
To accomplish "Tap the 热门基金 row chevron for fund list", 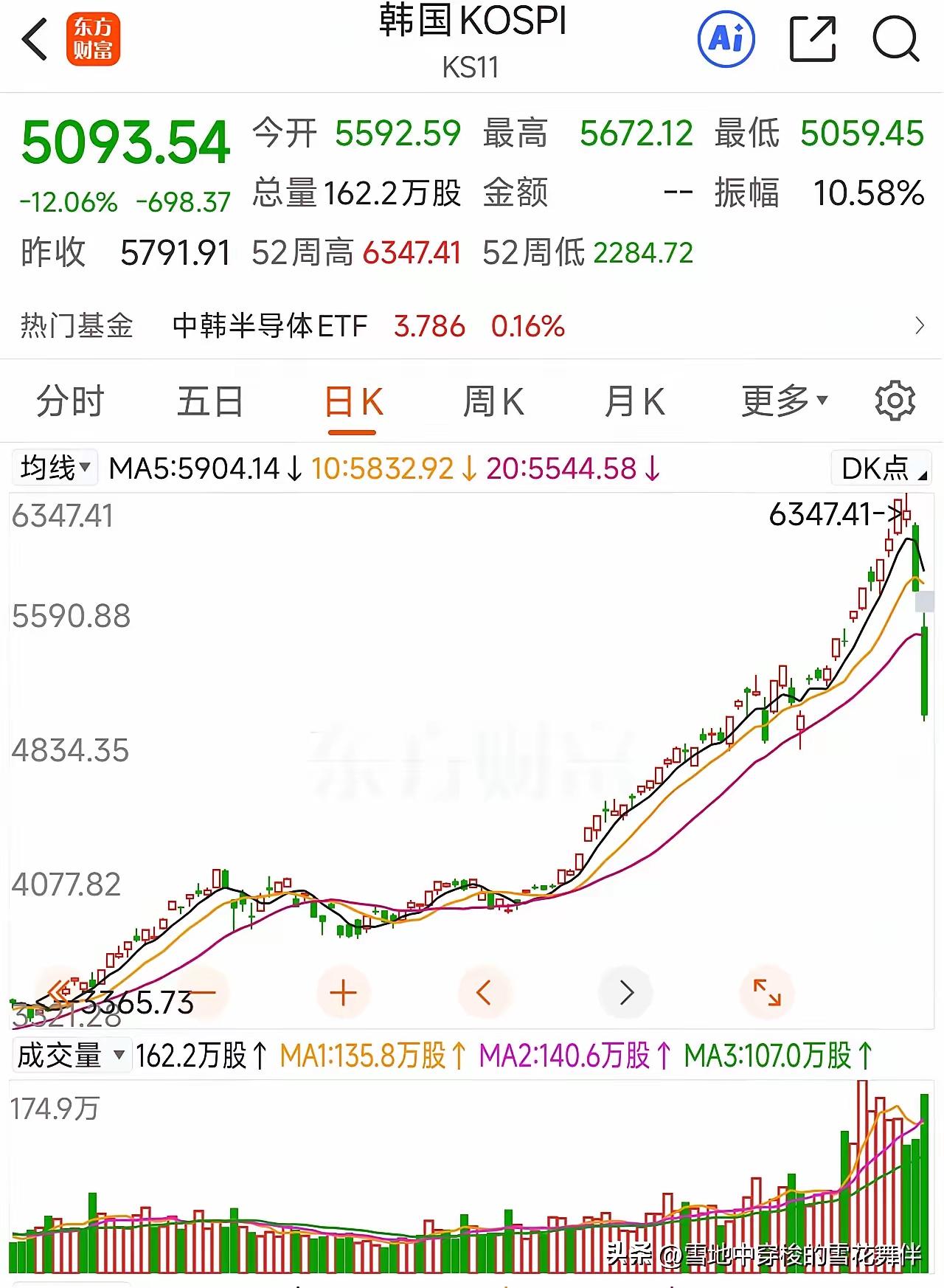I will [x=920, y=325].
